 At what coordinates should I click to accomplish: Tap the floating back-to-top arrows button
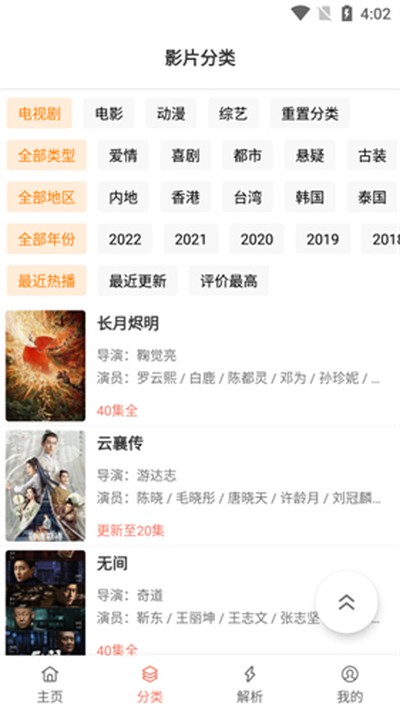[x=346, y=602]
